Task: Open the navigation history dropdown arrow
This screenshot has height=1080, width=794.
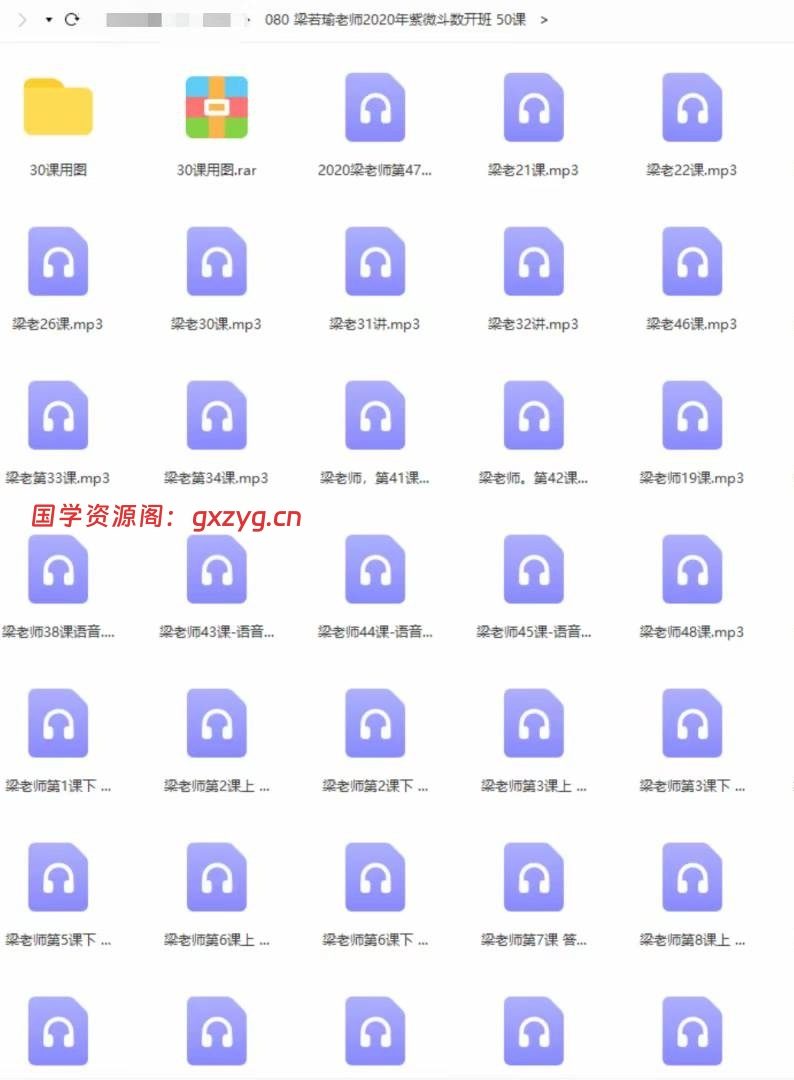Action: 48,20
